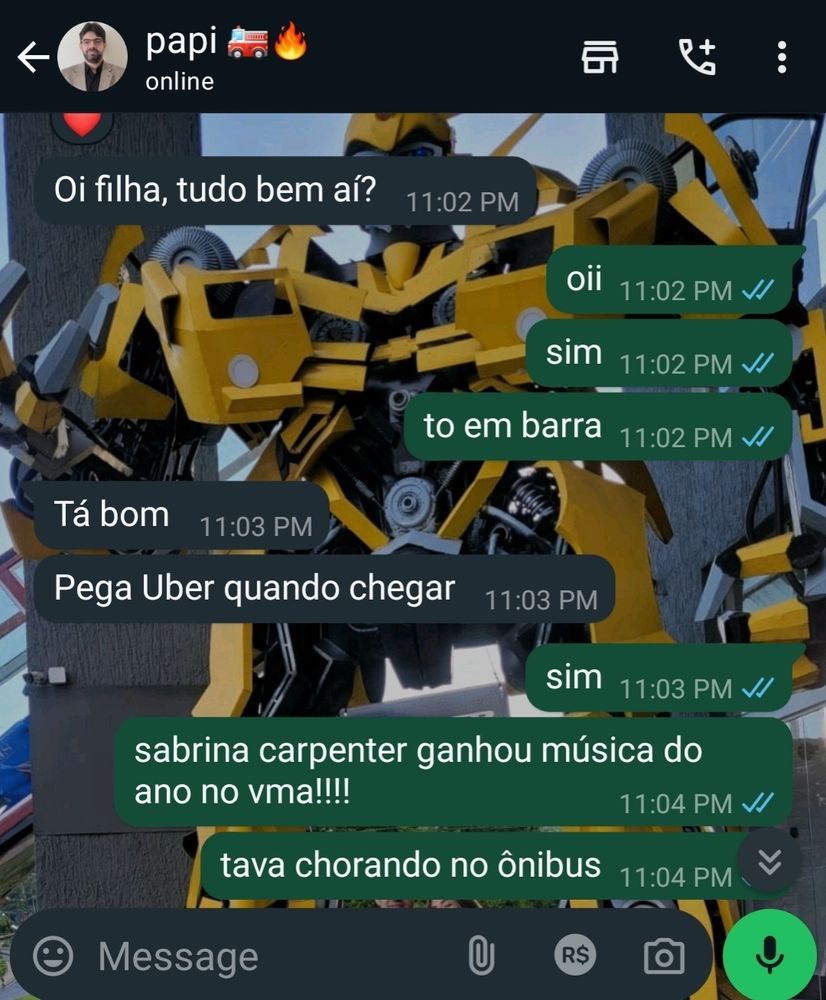Open papi's contact profile picture
Image resolution: width=826 pixels, height=1000 pixels.
pyautogui.click(x=92, y=57)
